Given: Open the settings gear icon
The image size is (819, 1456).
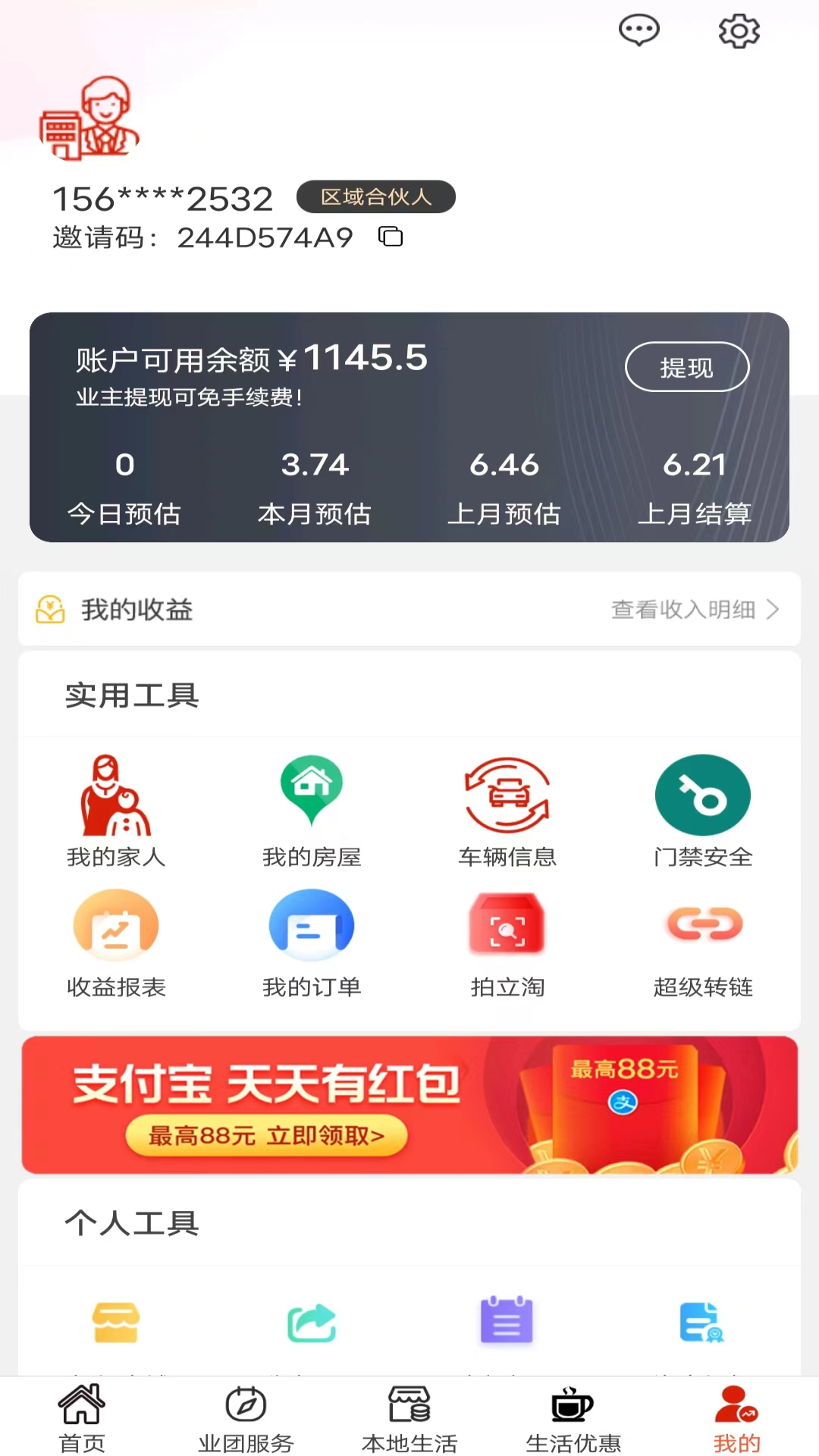Looking at the screenshot, I should click(739, 31).
